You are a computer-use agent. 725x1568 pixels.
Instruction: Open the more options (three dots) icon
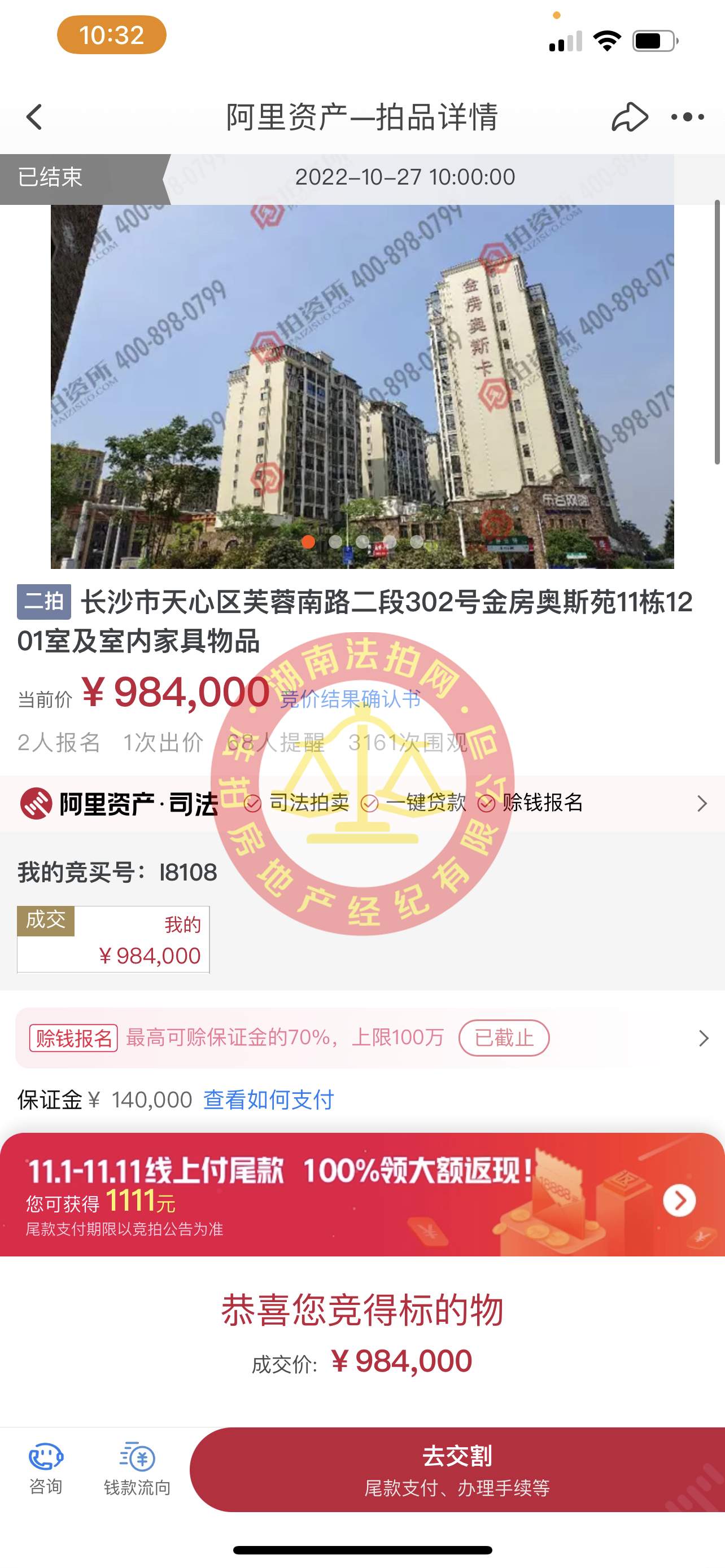(x=687, y=117)
